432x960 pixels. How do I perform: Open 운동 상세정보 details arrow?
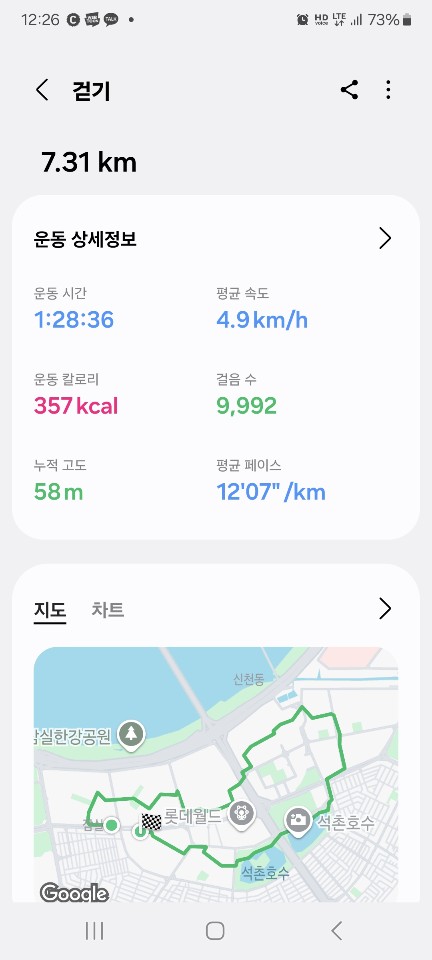pos(385,238)
